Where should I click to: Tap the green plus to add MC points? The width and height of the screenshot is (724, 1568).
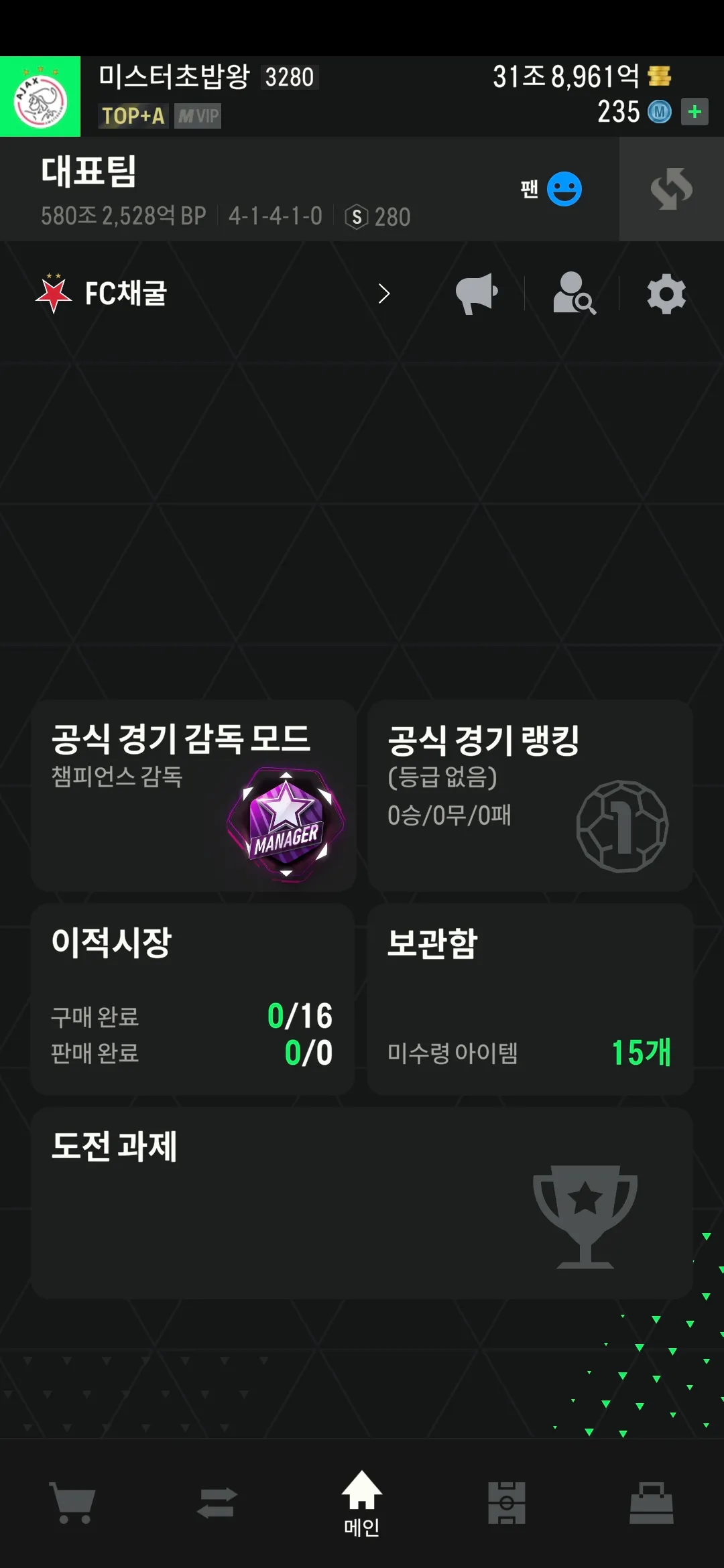click(695, 112)
